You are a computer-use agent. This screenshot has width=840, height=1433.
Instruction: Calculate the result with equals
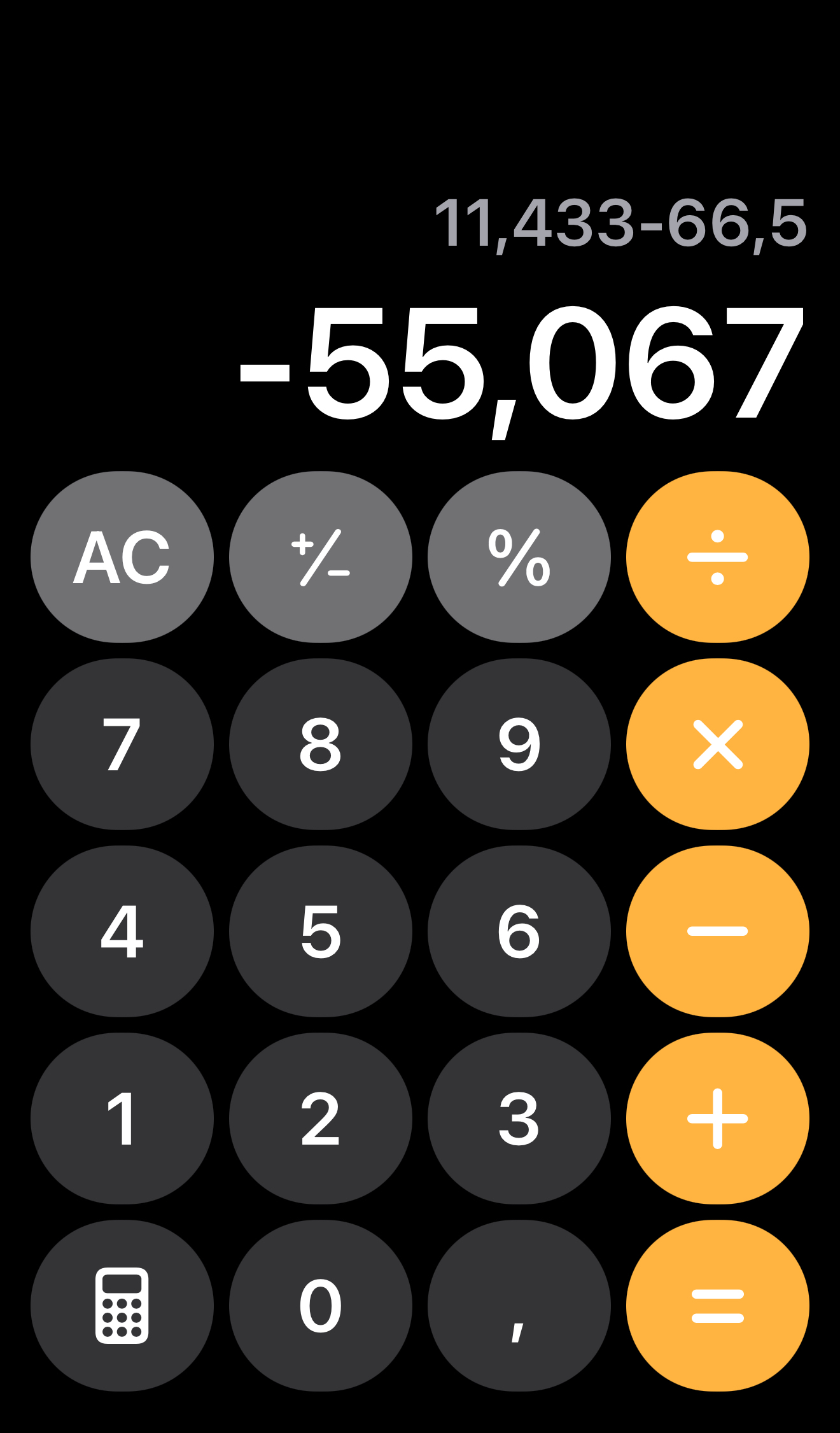pos(717,1306)
